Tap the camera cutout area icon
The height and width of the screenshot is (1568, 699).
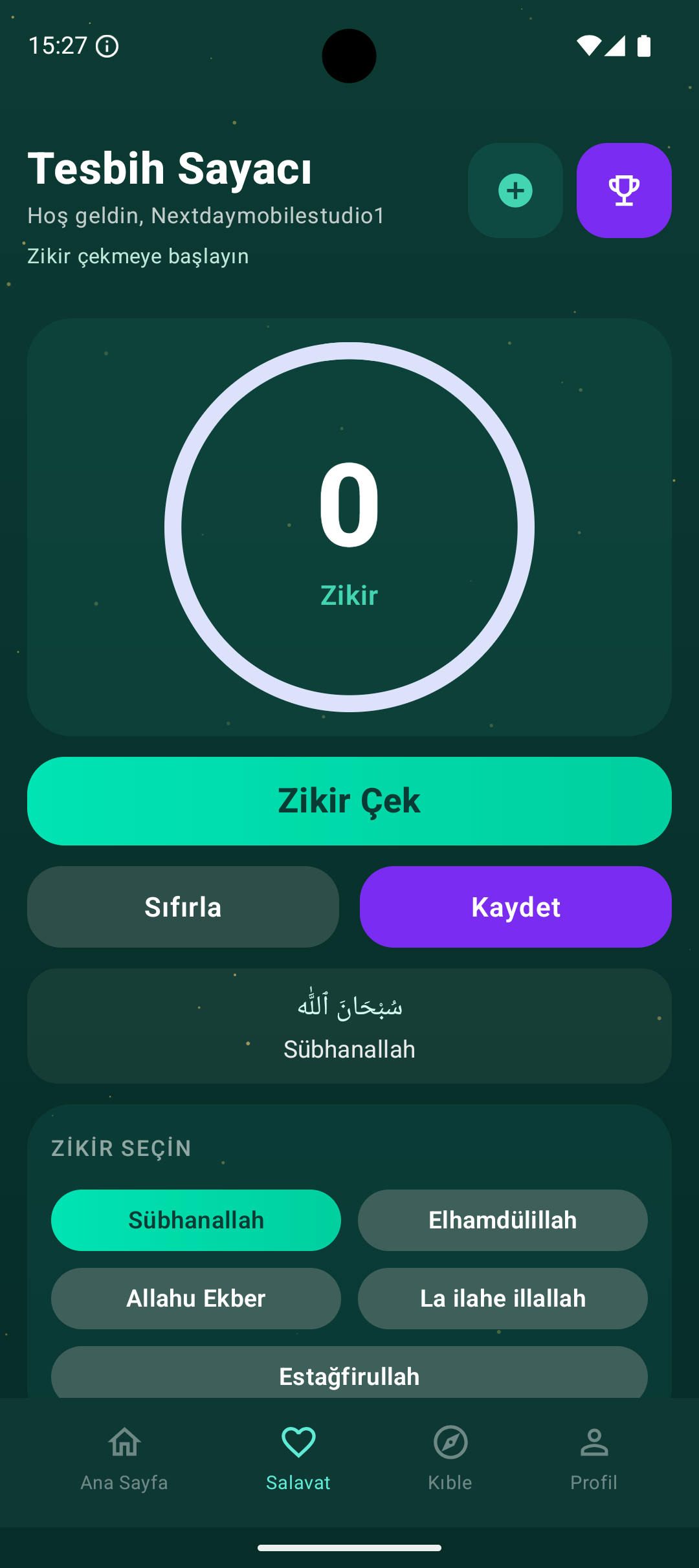click(x=349, y=56)
